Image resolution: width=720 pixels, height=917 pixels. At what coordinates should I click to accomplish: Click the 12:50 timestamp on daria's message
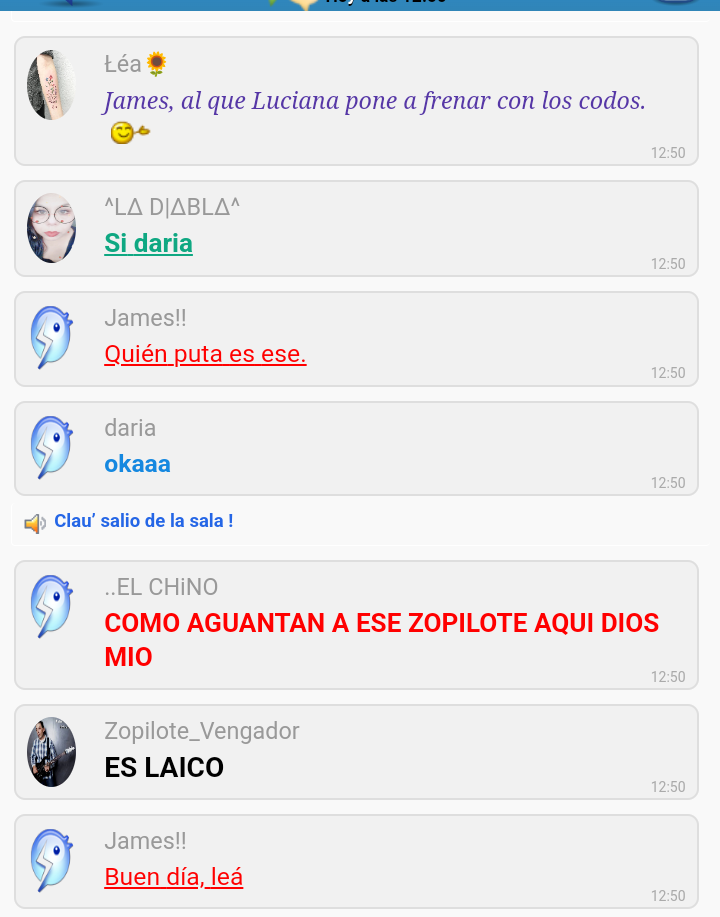[x=670, y=482]
